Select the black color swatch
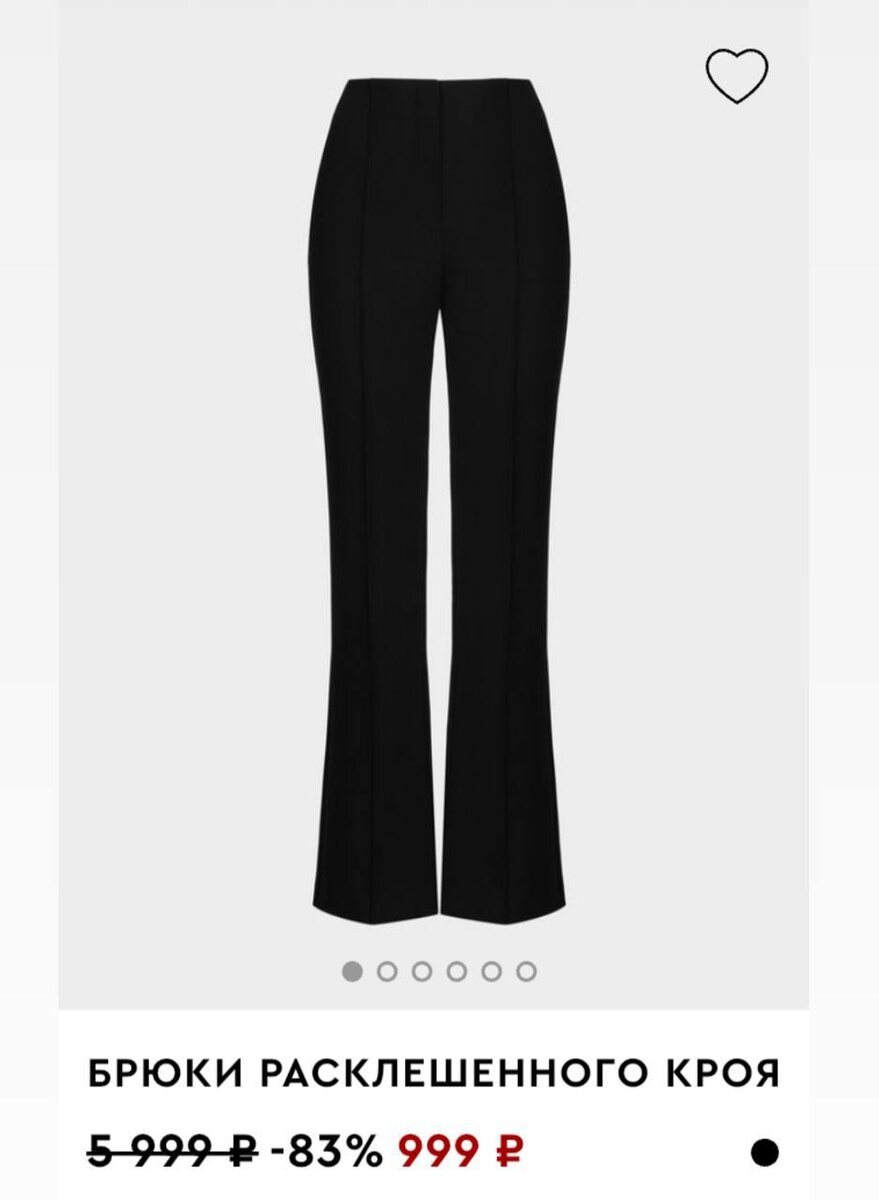This screenshot has height=1200, width=879. (x=765, y=1152)
